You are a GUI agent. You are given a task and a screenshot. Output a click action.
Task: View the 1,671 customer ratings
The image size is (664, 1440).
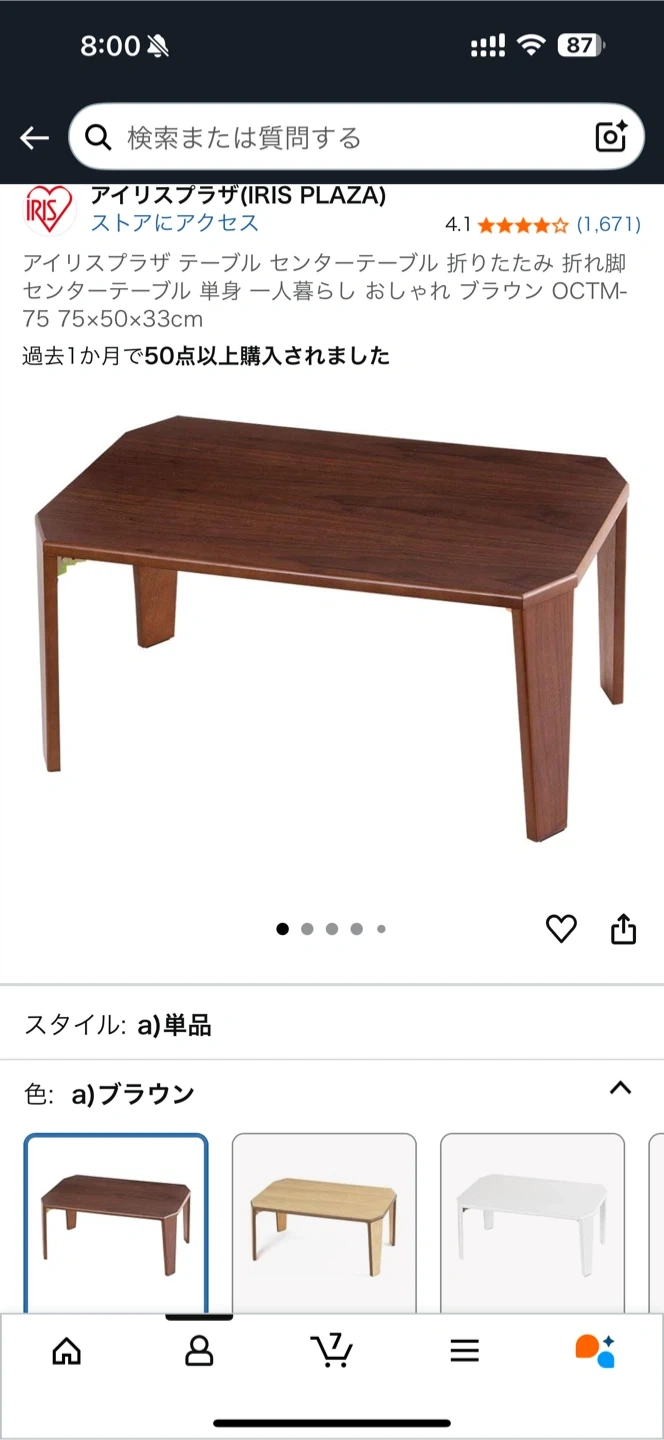click(608, 224)
